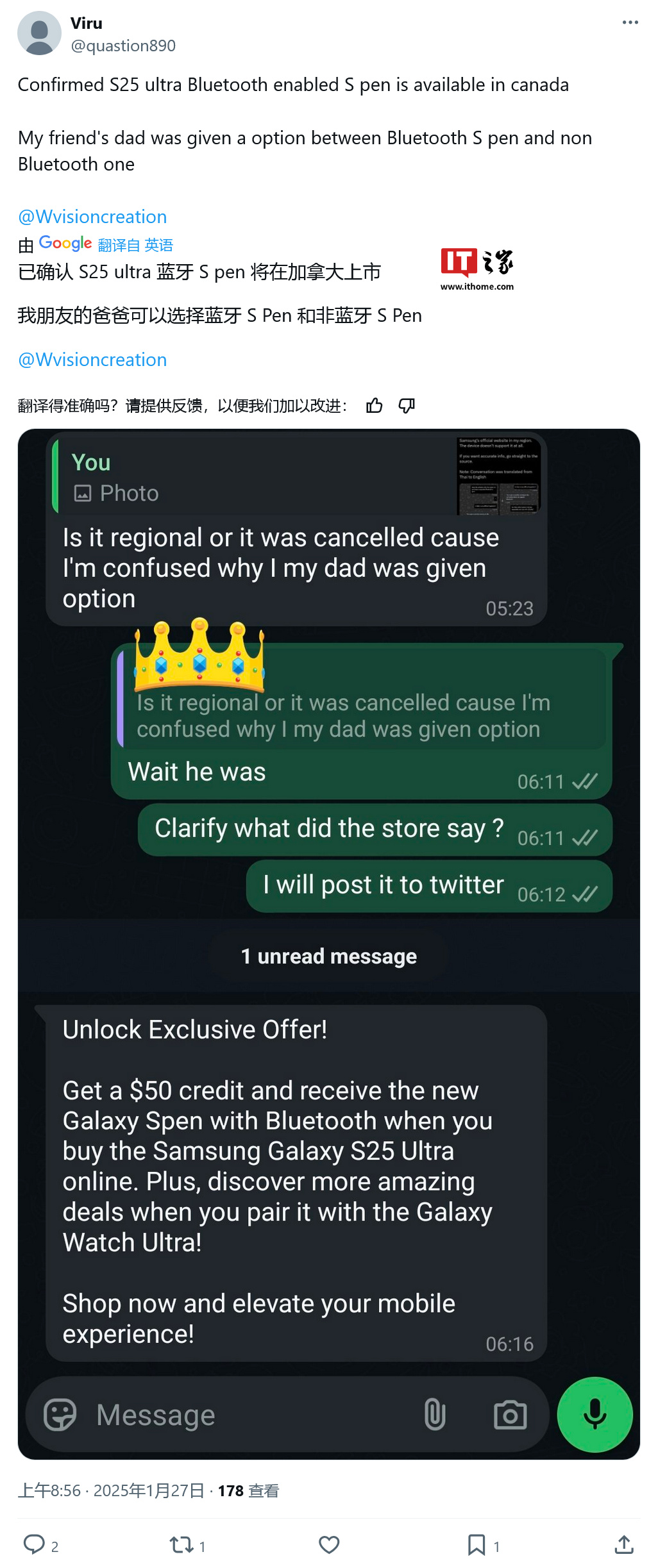Image resolution: width=658 pixels, height=1568 pixels.
Task: Open the @quastion890 username handle
Action: (123, 46)
